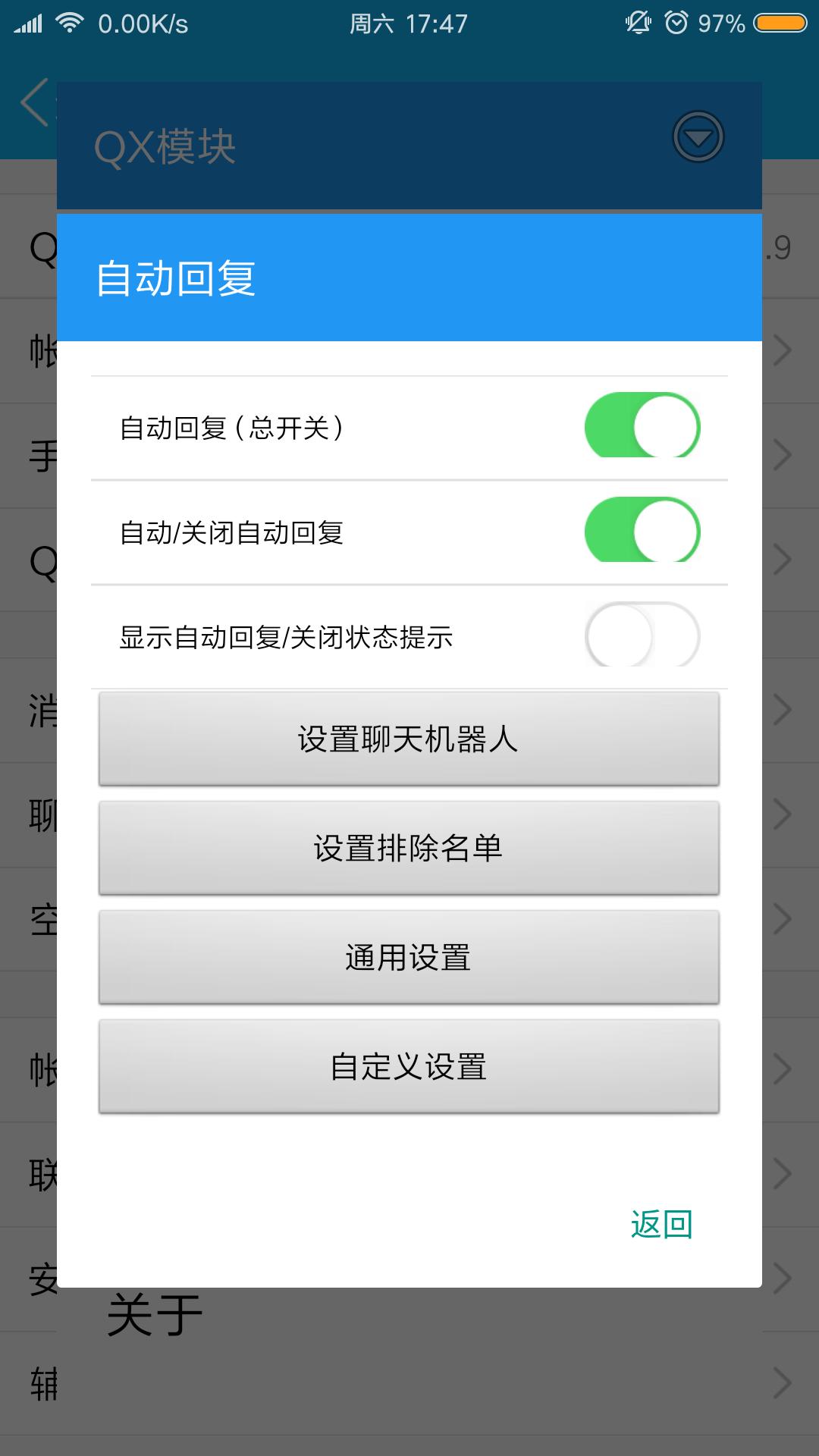The width and height of the screenshot is (819, 1456).
Task: Open 设置排除名单 settings
Action: [x=408, y=848]
